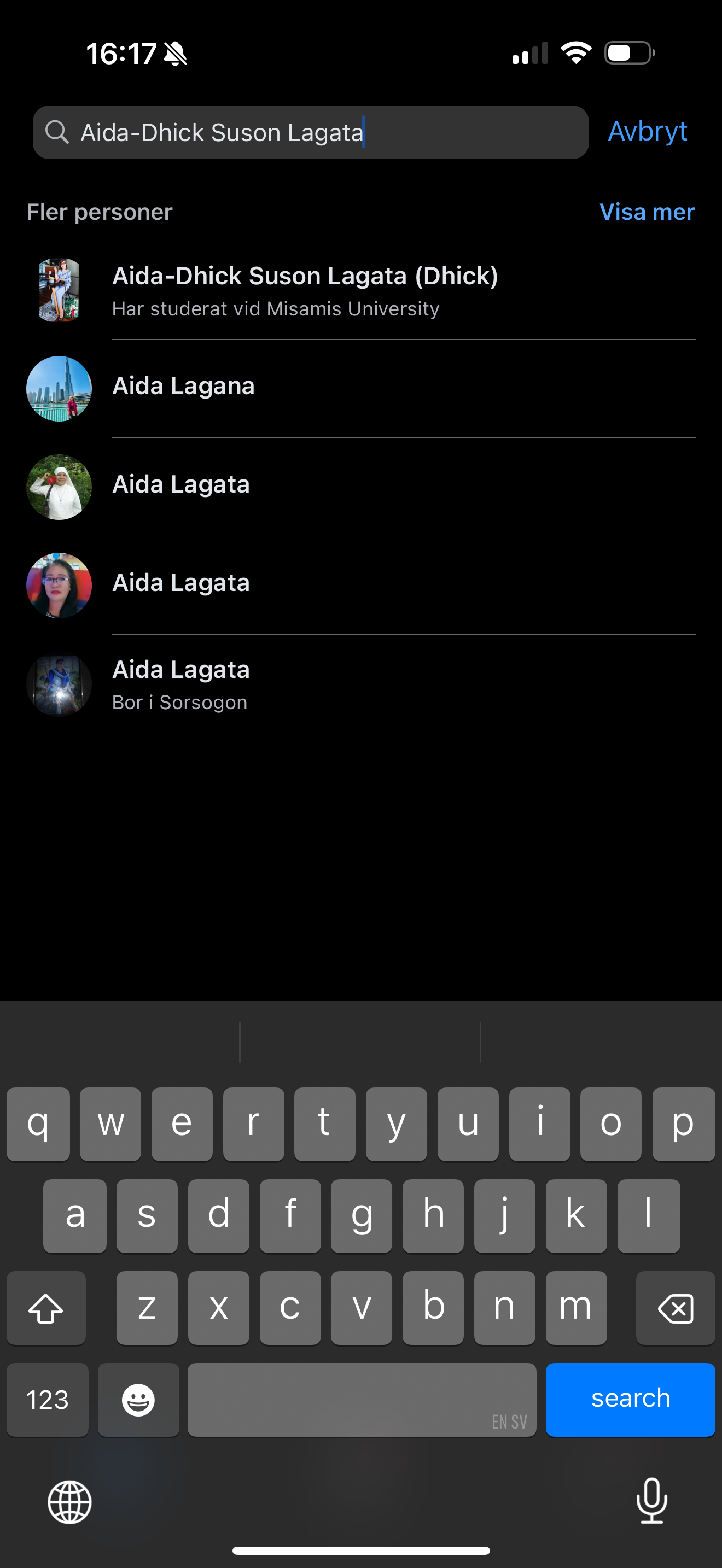Open the emoji keyboard

click(x=138, y=1400)
